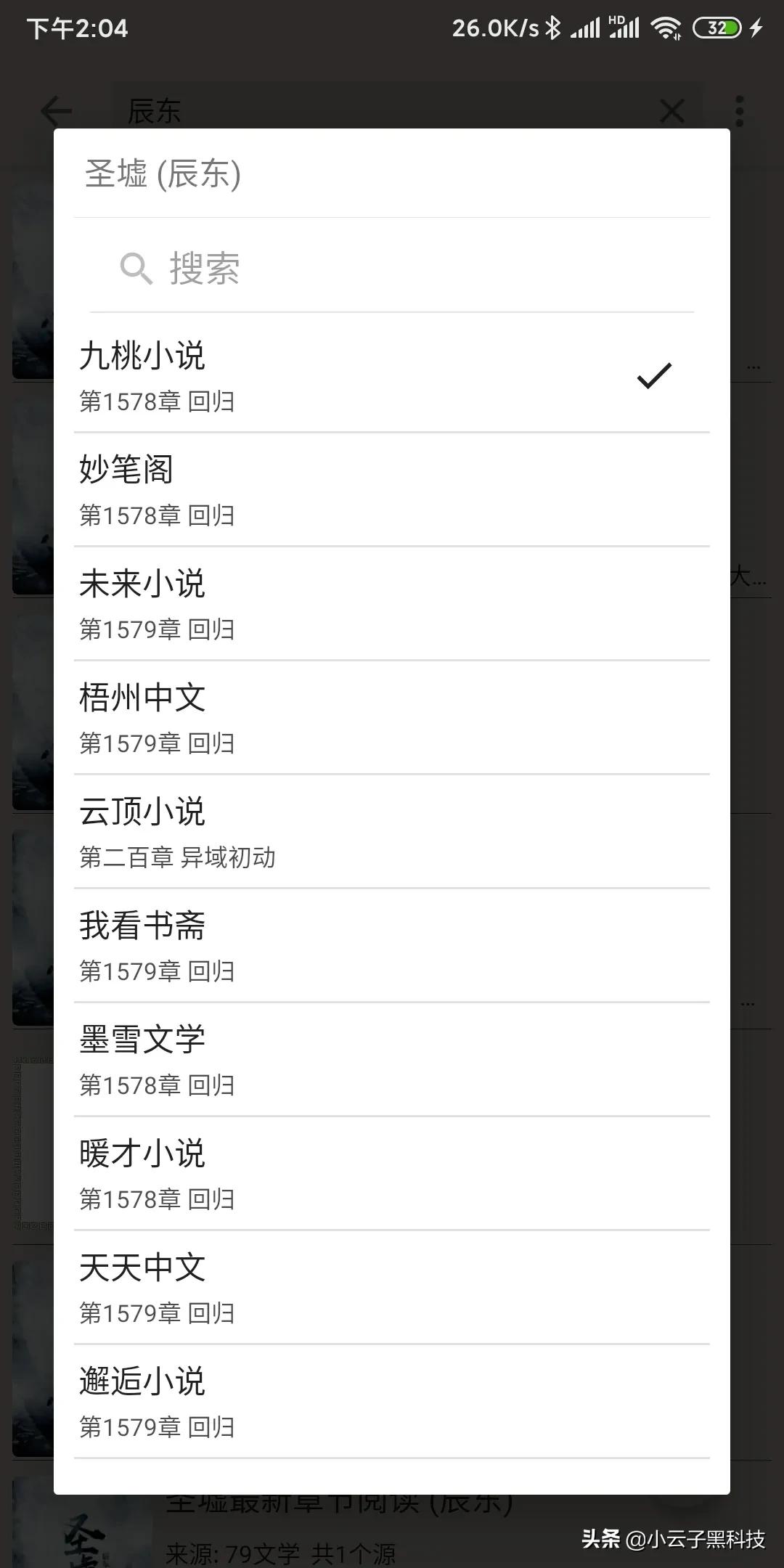Choose the 天天中文 source
784x1568 pixels.
pyautogui.click(x=392, y=1288)
